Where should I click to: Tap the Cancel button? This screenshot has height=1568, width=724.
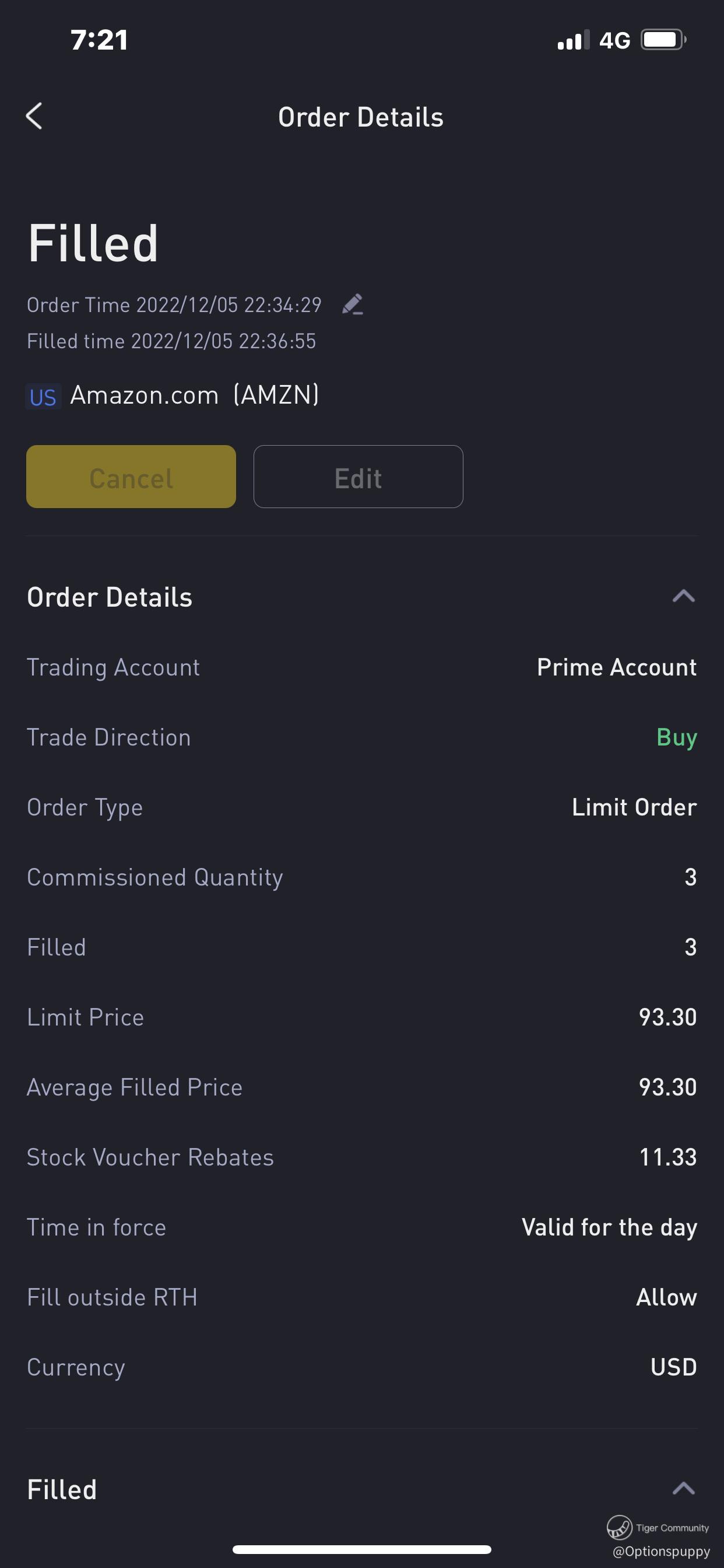[x=131, y=477]
